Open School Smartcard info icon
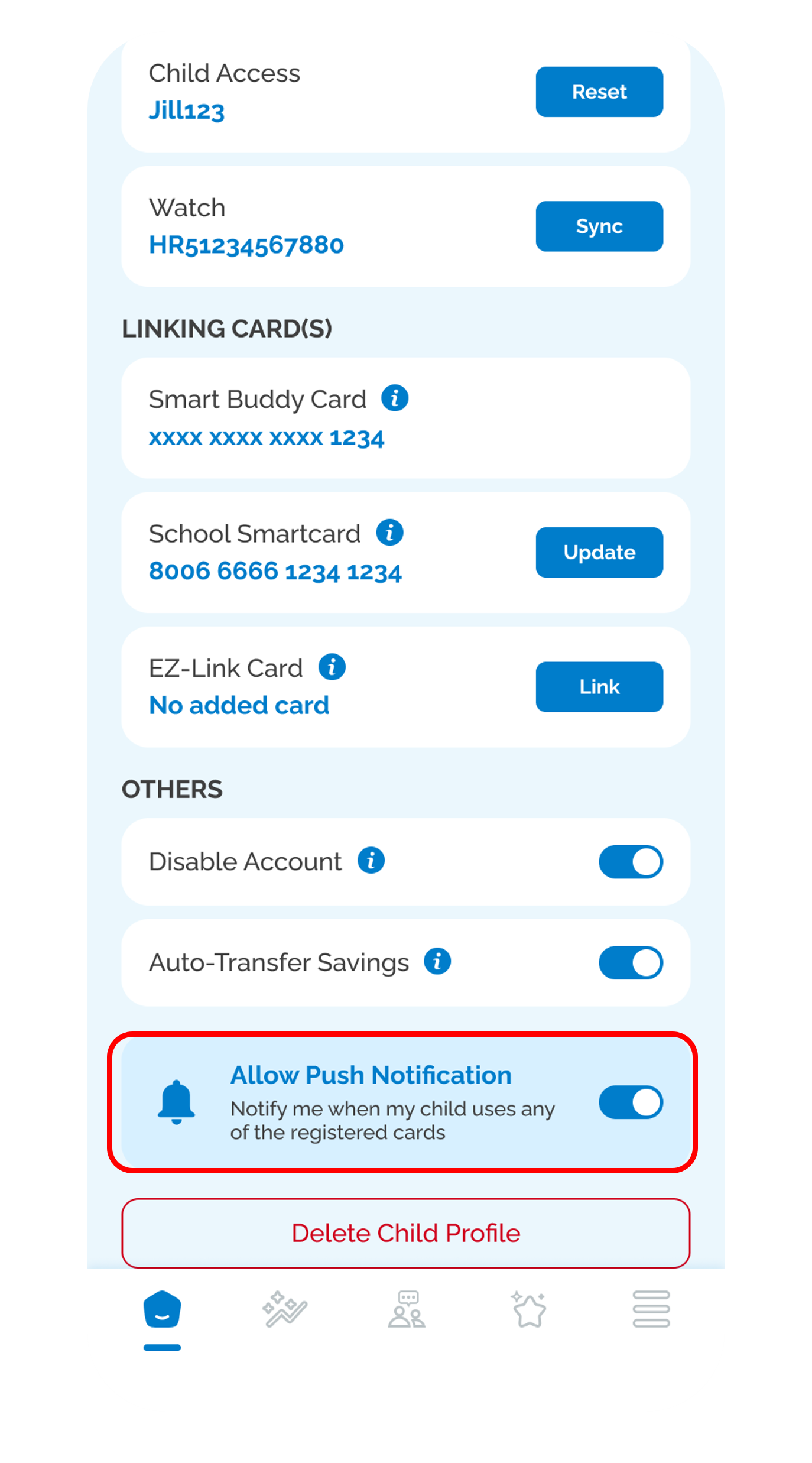This screenshot has width=812, height=1463. [389, 533]
